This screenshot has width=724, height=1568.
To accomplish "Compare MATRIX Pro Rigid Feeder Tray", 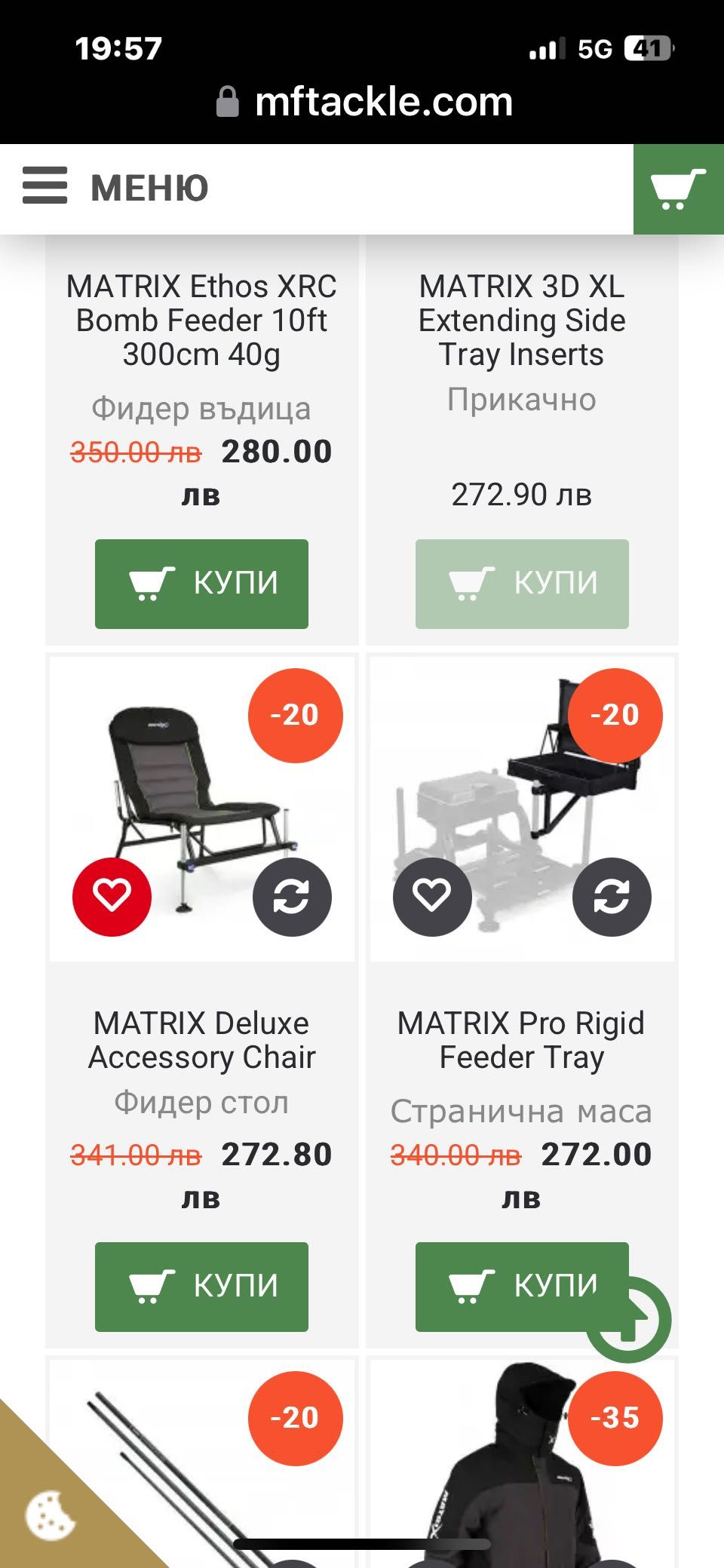I will 612,896.
